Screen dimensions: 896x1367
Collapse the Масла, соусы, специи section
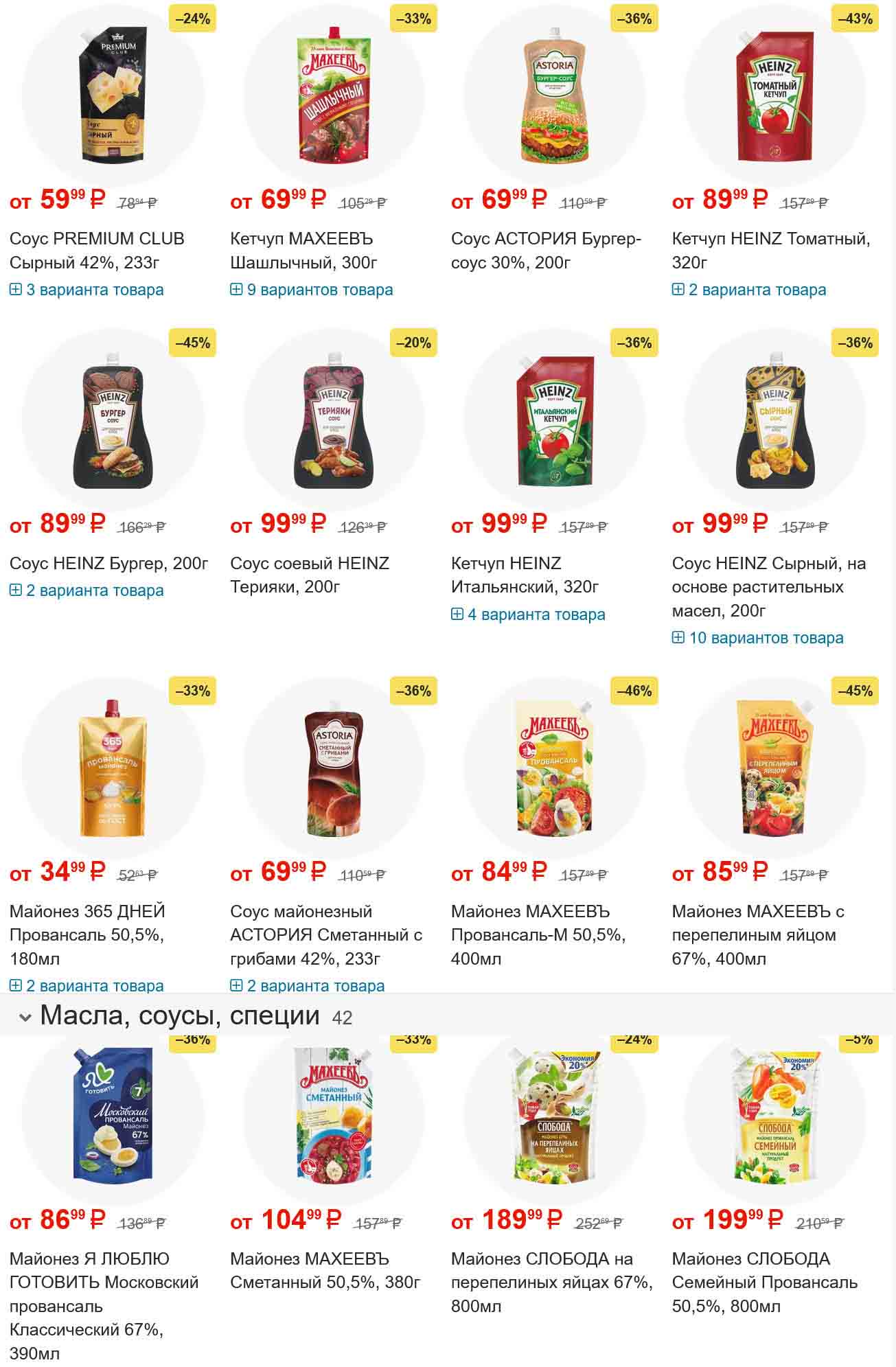click(x=25, y=1018)
